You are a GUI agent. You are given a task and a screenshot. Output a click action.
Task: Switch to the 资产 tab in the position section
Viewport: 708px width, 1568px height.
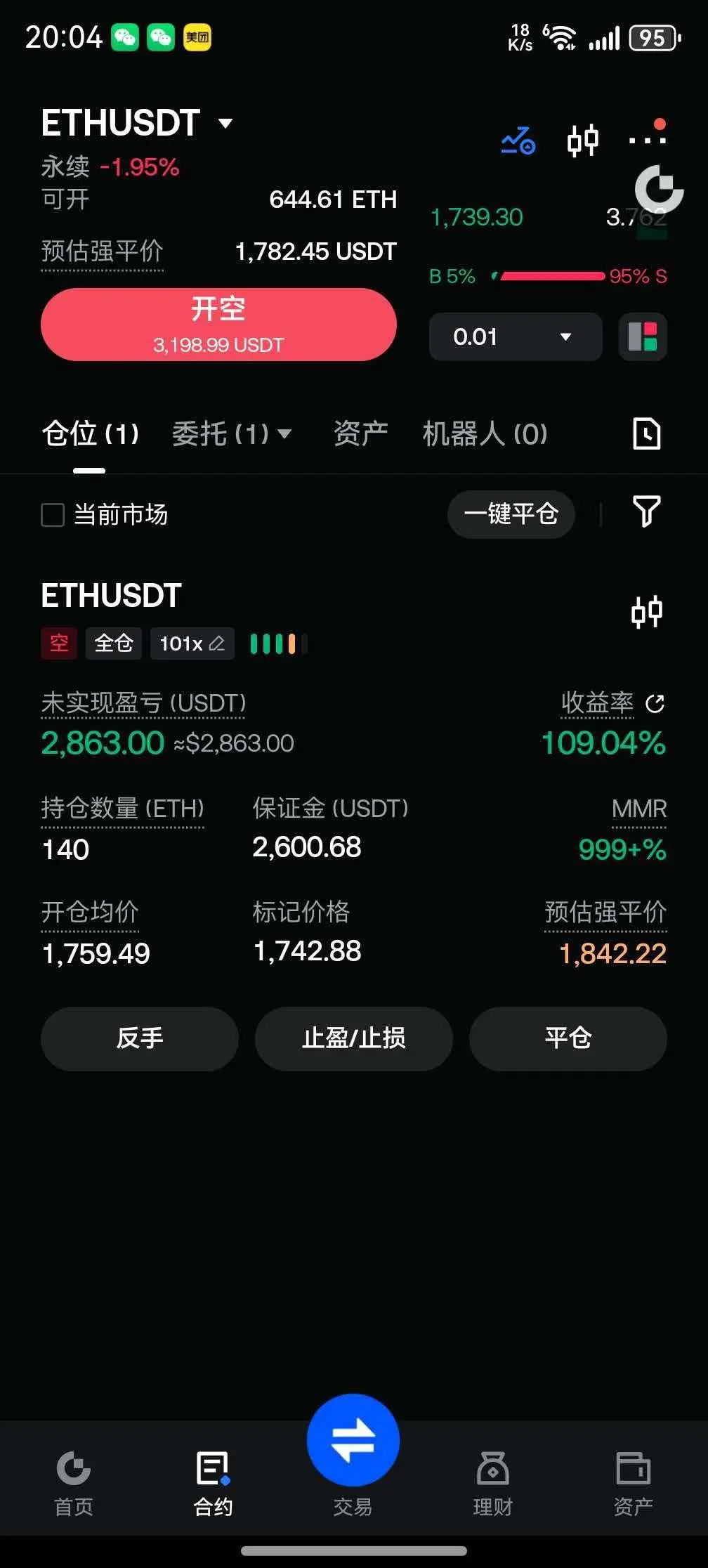pos(360,433)
